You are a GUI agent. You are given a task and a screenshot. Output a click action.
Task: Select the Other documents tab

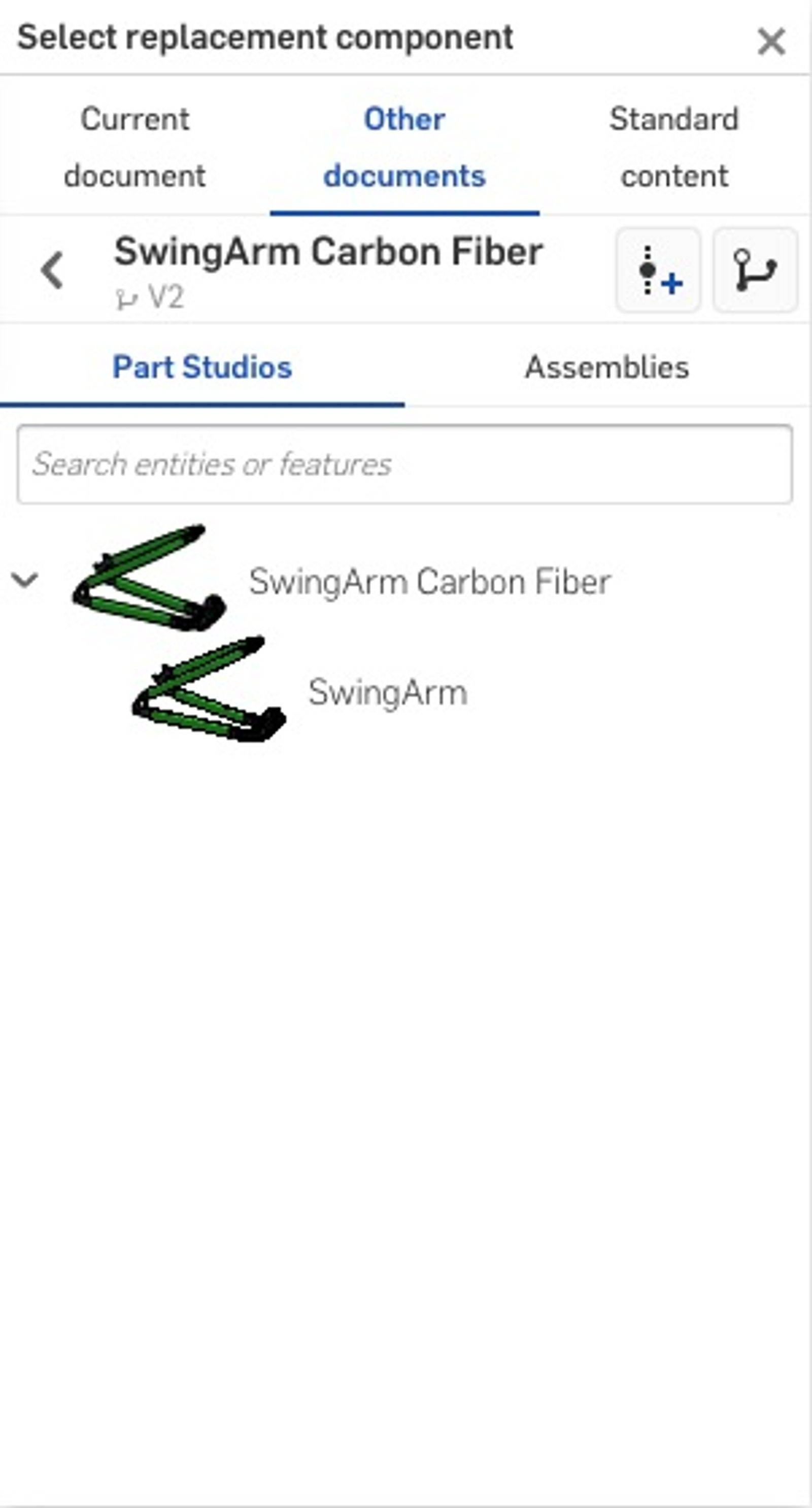click(x=404, y=148)
